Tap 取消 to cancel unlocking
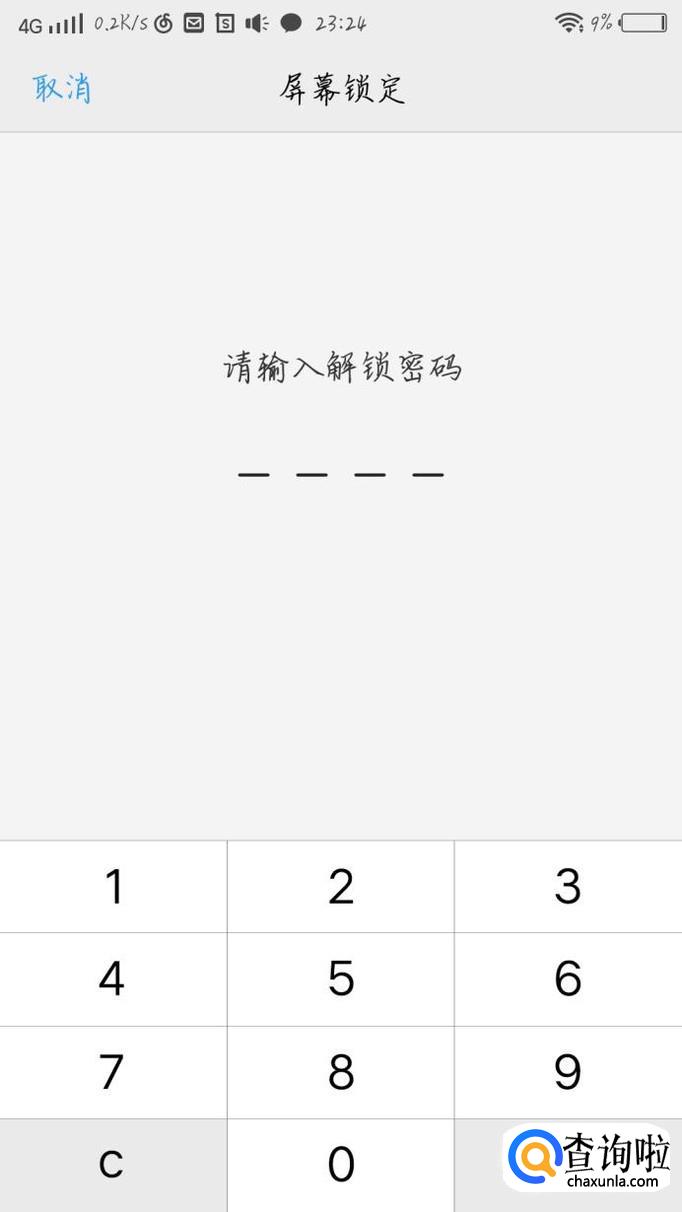682x1212 pixels. click(x=62, y=88)
